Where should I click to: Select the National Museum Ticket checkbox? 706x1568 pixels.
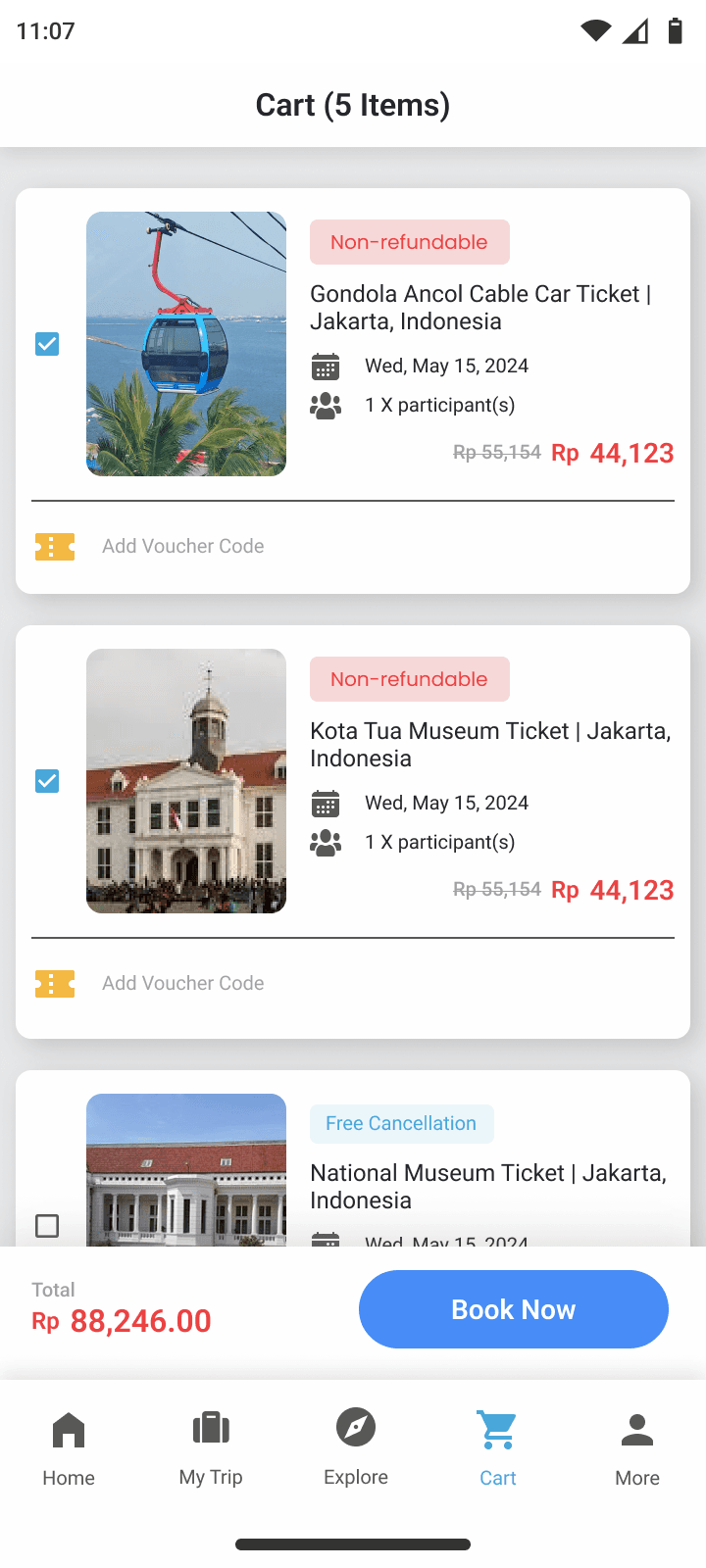coord(47,1226)
